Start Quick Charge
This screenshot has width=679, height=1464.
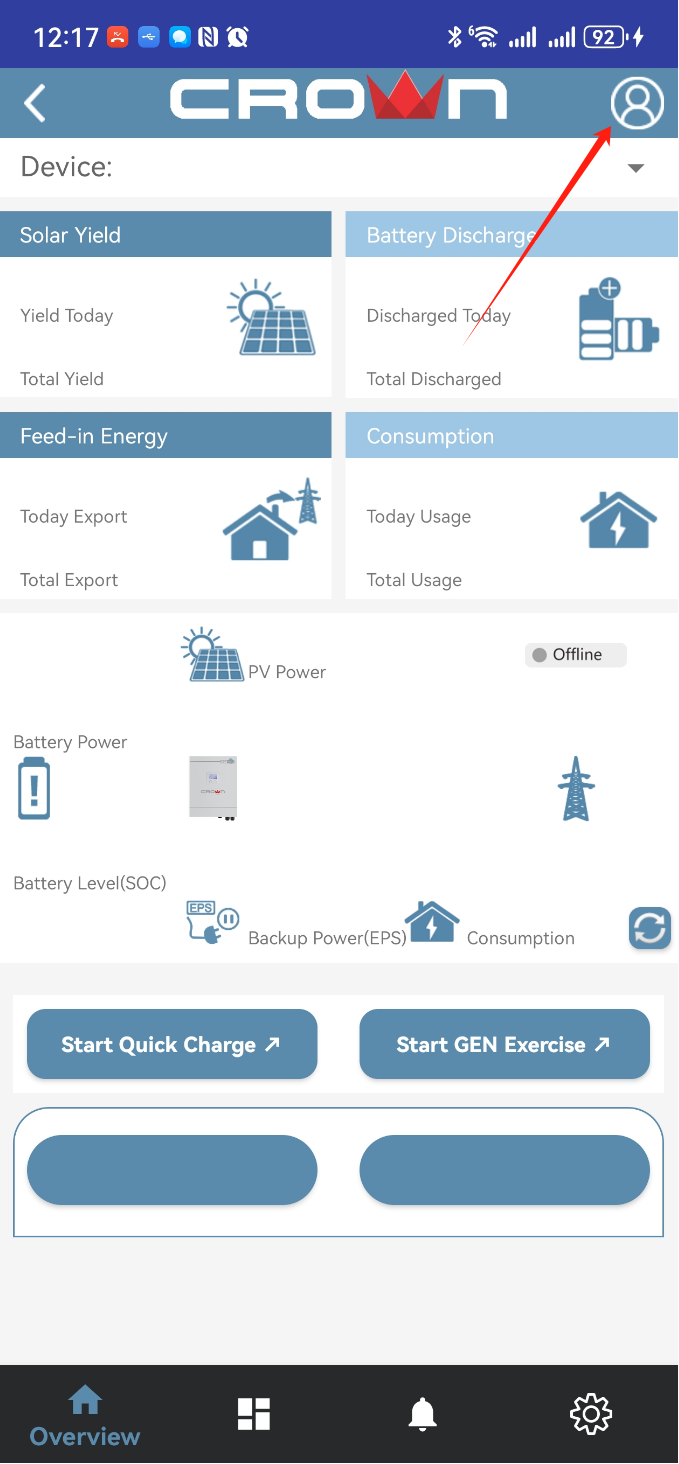172,1044
